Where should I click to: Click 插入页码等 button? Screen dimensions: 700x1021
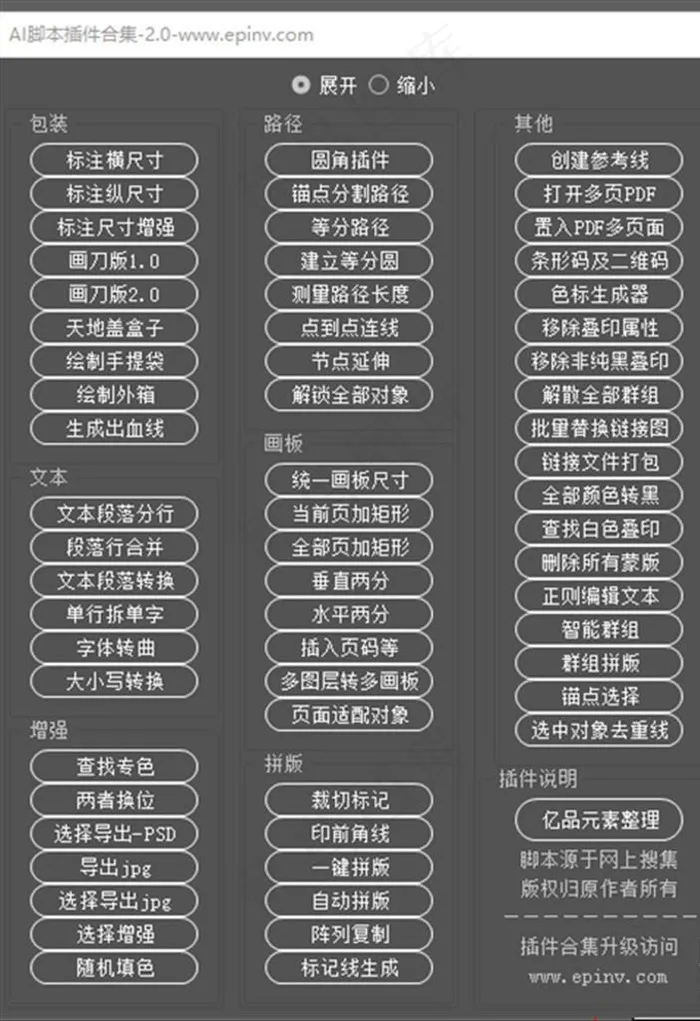(x=349, y=647)
